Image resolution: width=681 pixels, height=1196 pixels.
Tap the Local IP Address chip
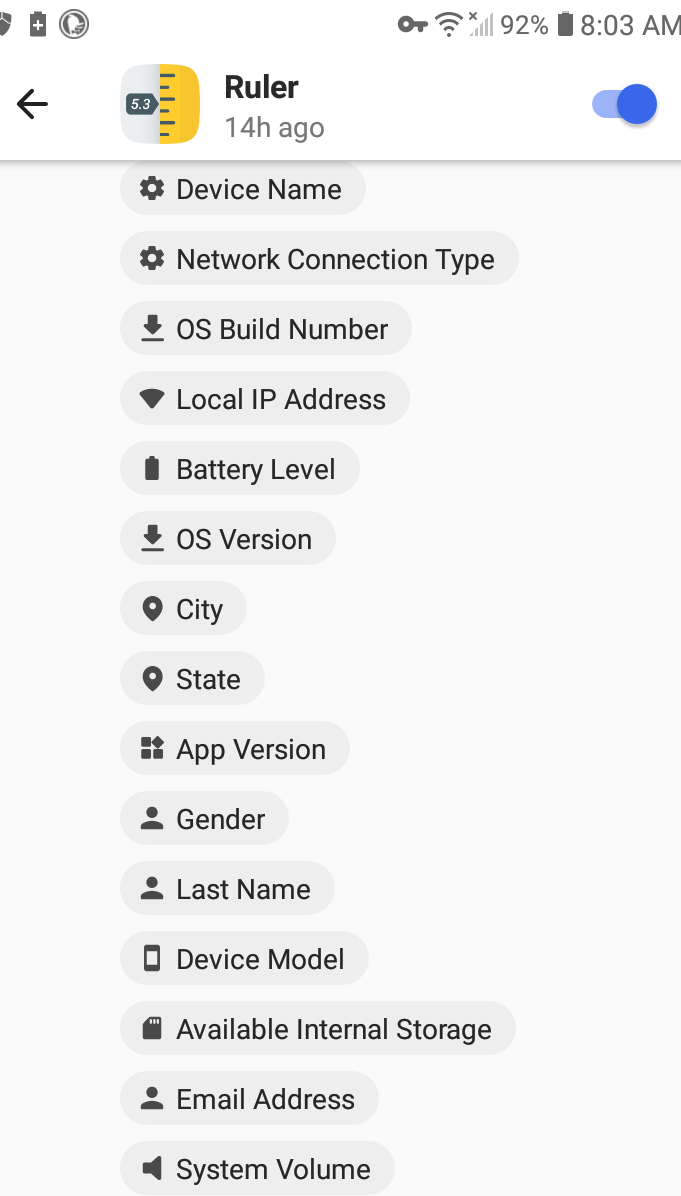(x=265, y=400)
